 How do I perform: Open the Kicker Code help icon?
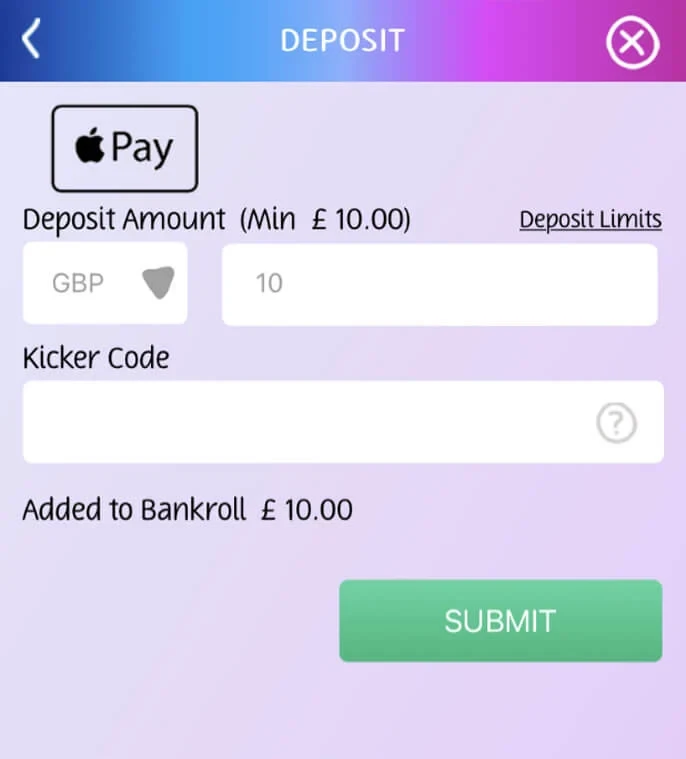(616, 424)
